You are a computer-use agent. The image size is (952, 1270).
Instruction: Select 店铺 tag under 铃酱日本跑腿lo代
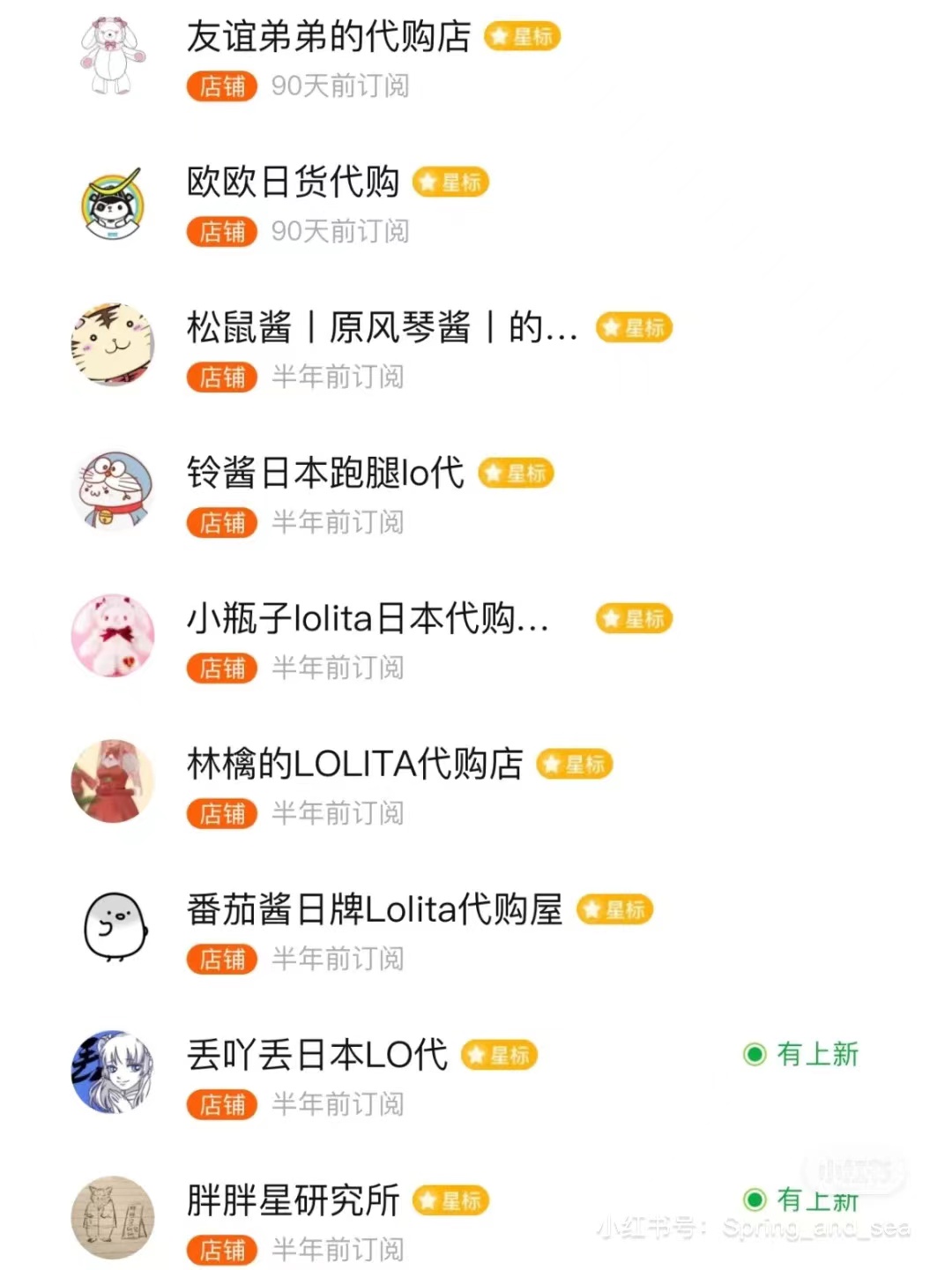coord(220,523)
